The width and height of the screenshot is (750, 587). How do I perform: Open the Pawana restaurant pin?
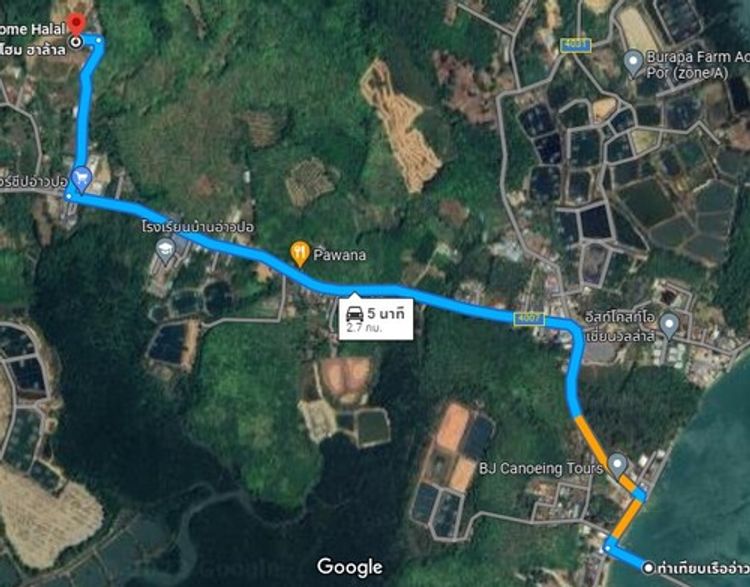[299, 253]
